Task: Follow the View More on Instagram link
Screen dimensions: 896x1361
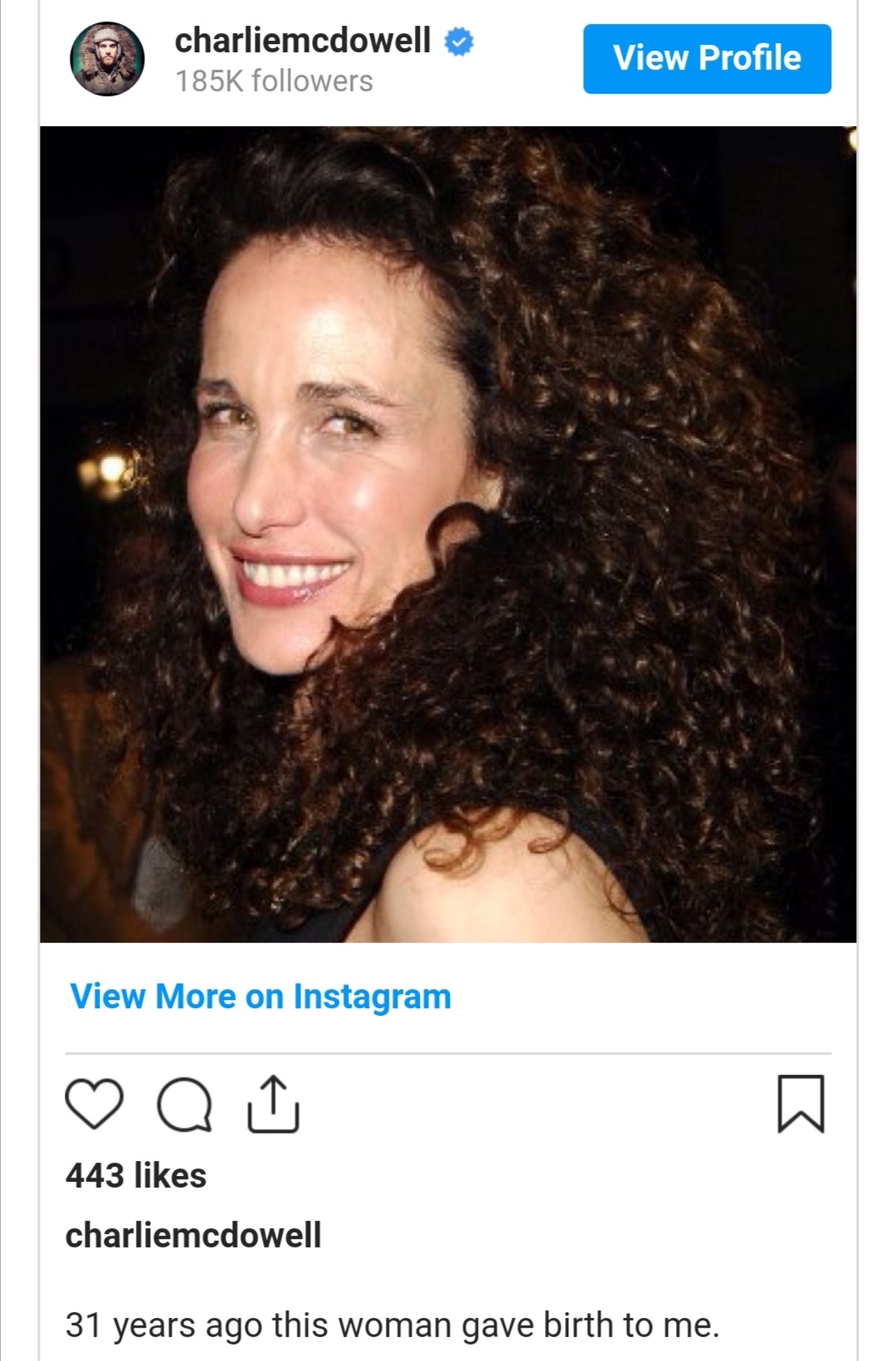Action: point(261,996)
